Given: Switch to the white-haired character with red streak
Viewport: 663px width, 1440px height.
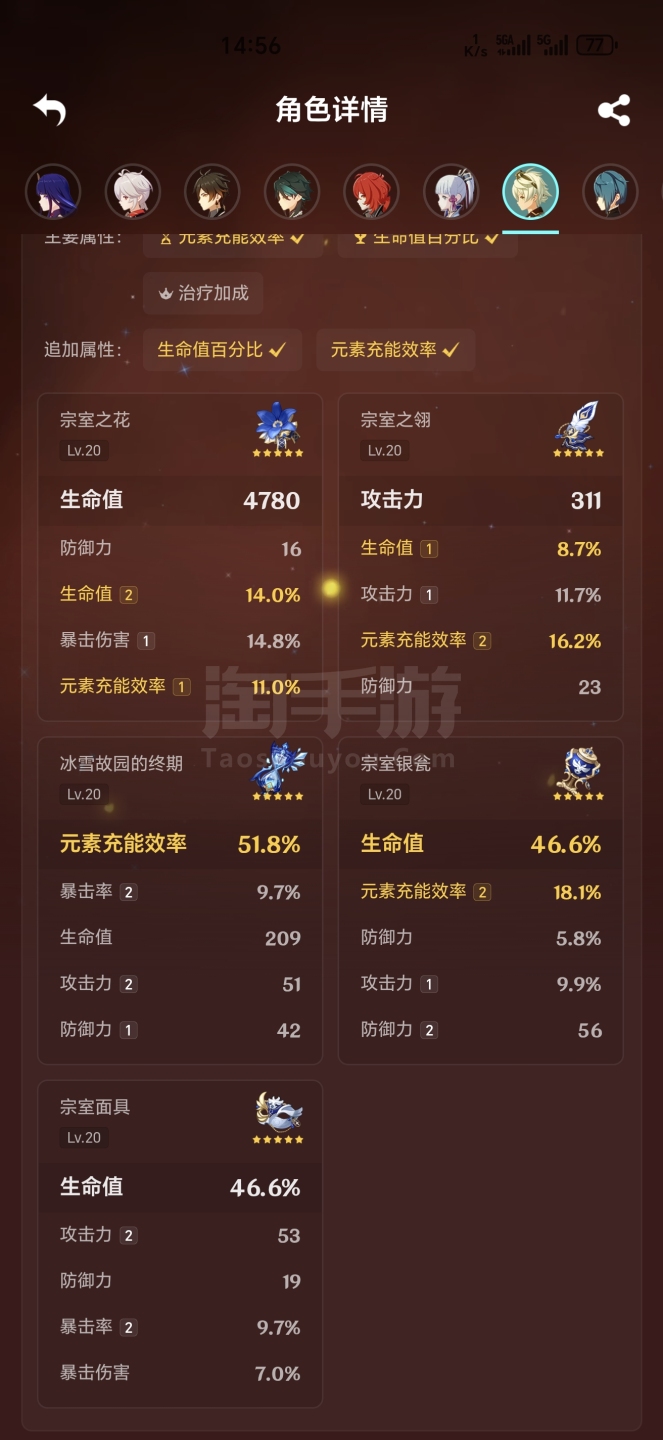Looking at the screenshot, I should (132, 191).
